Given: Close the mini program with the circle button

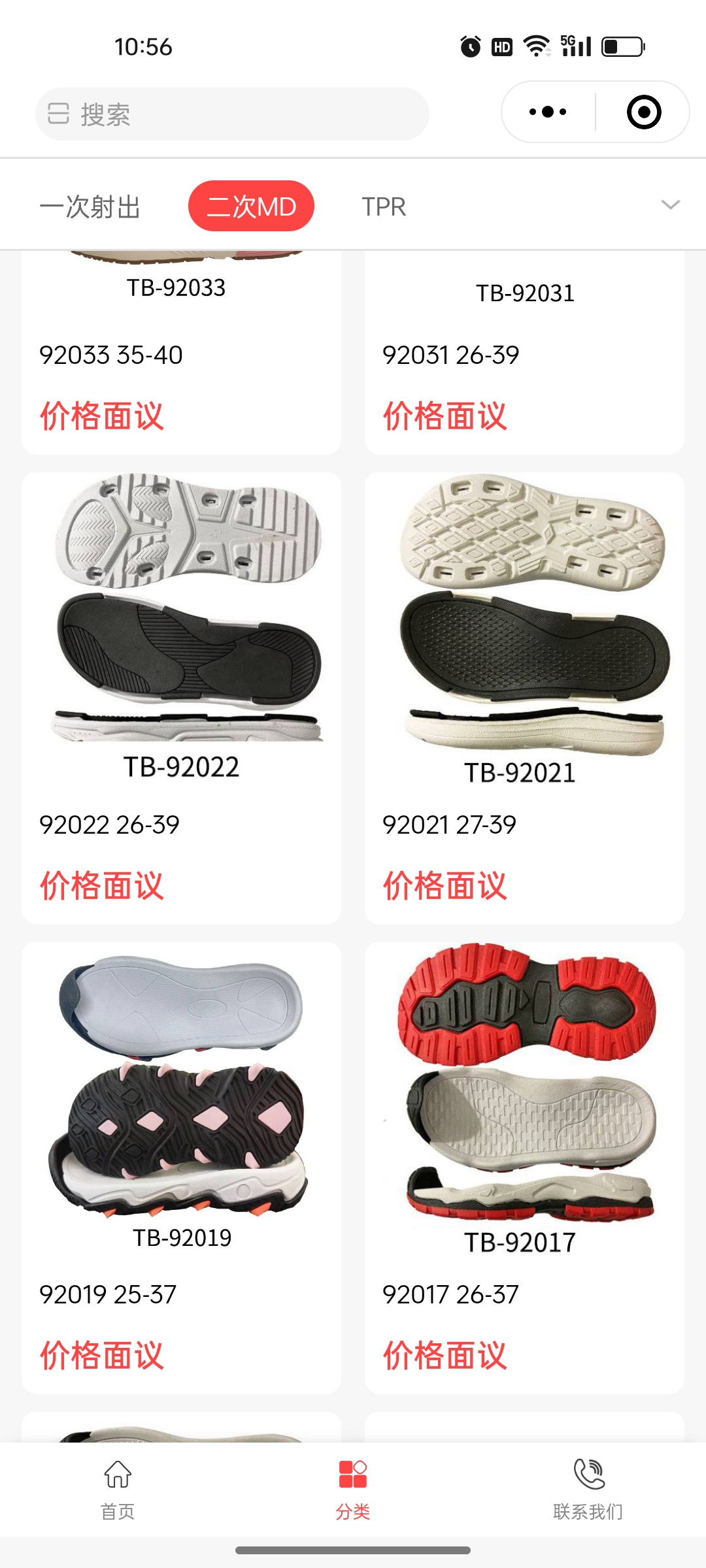Looking at the screenshot, I should (x=643, y=112).
